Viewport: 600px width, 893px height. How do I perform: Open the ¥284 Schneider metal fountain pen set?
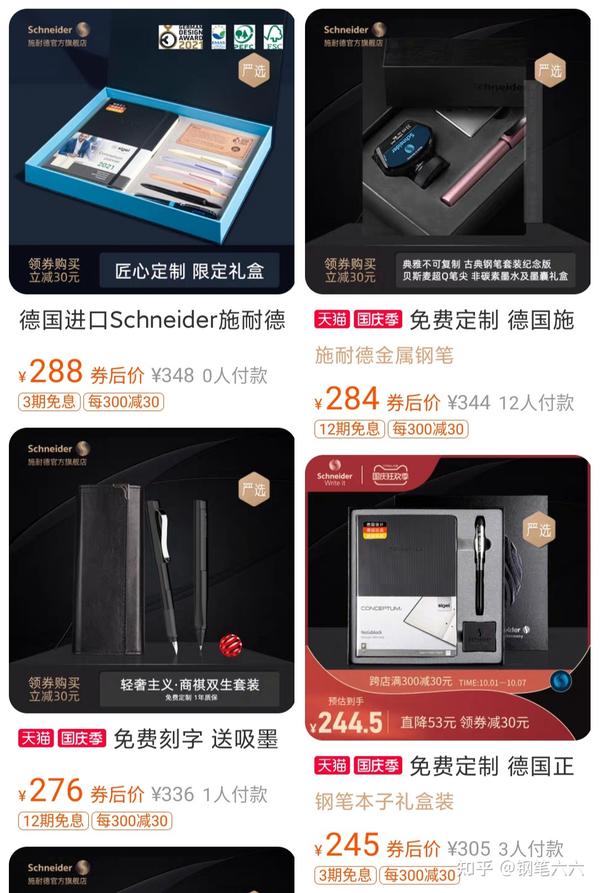tap(447, 152)
